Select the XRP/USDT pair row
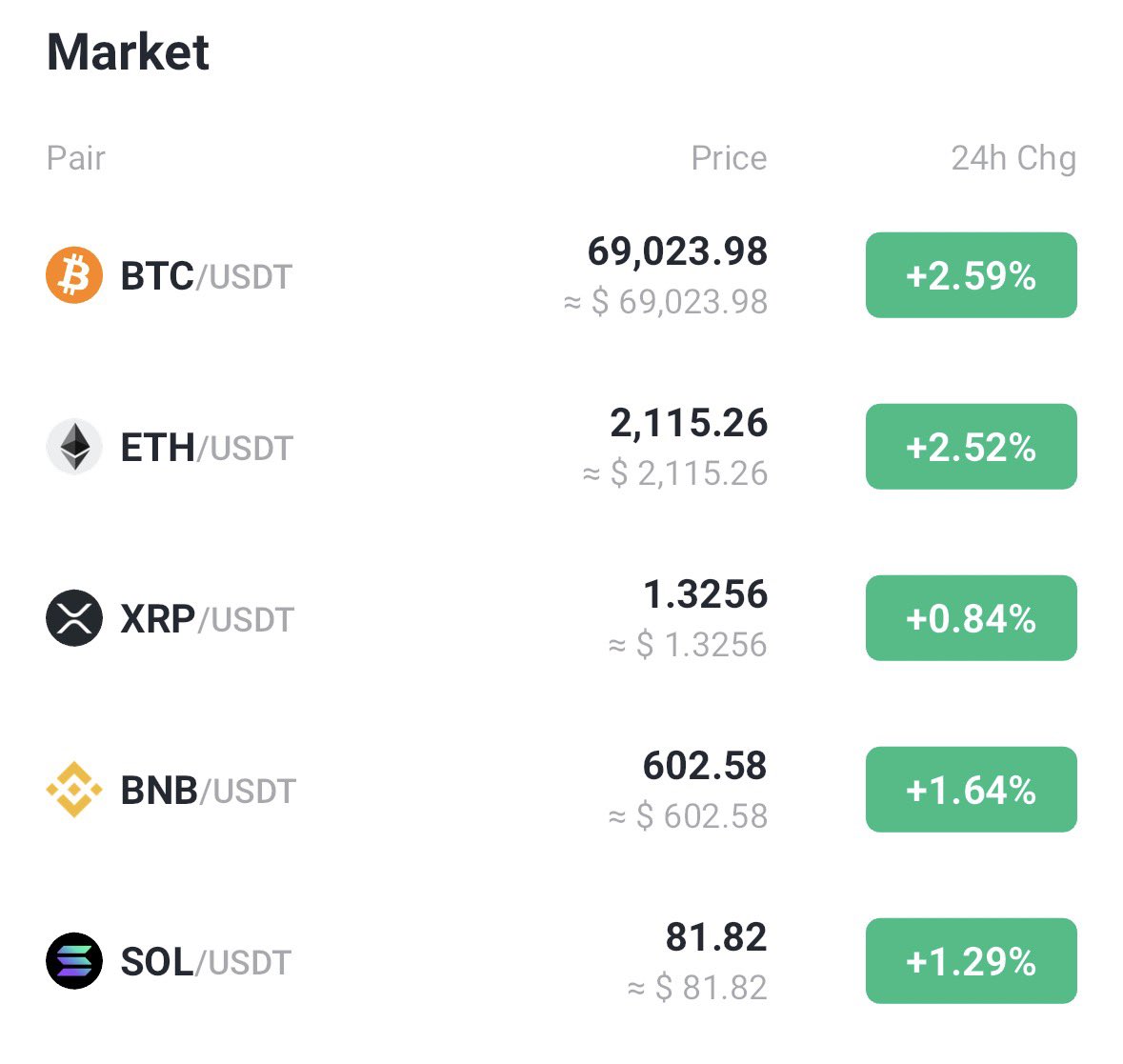1123x1064 pixels. (x=206, y=619)
